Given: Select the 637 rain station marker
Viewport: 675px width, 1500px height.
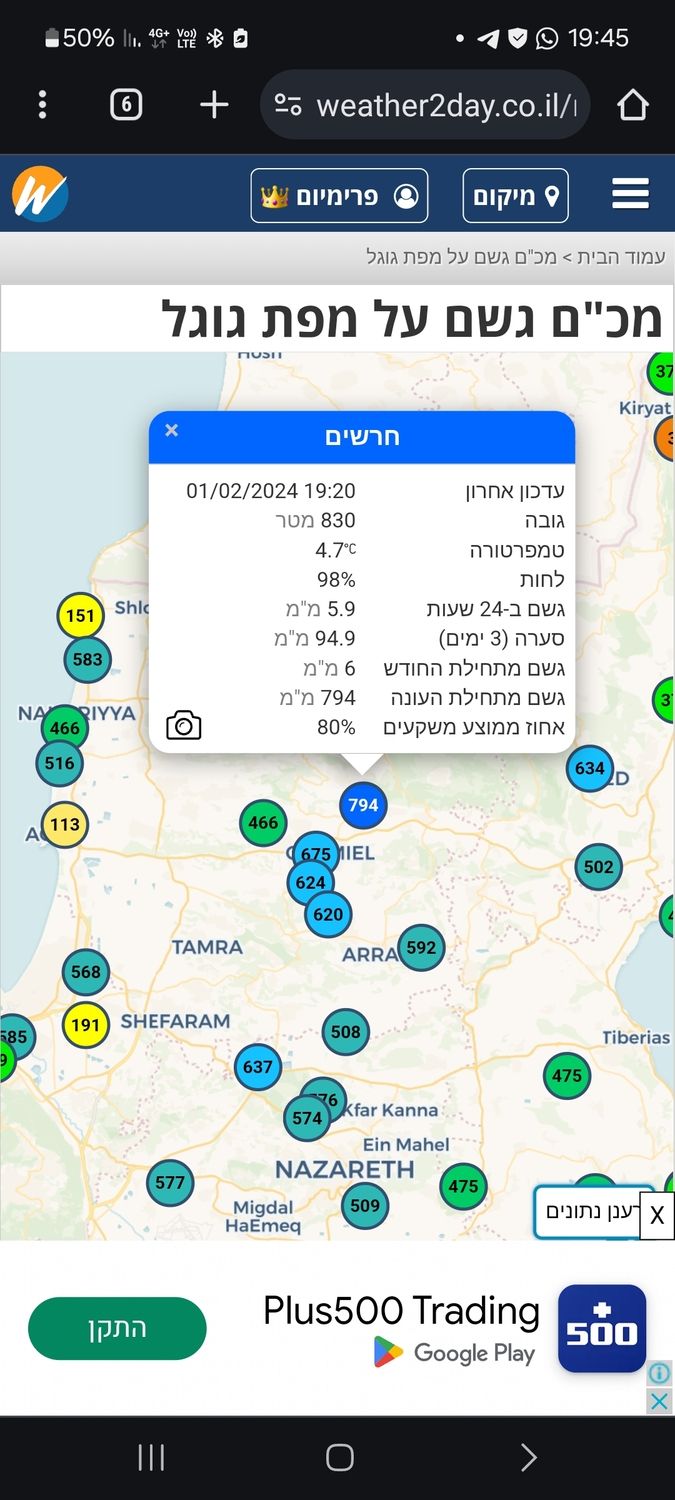Looking at the screenshot, I should click(257, 1066).
